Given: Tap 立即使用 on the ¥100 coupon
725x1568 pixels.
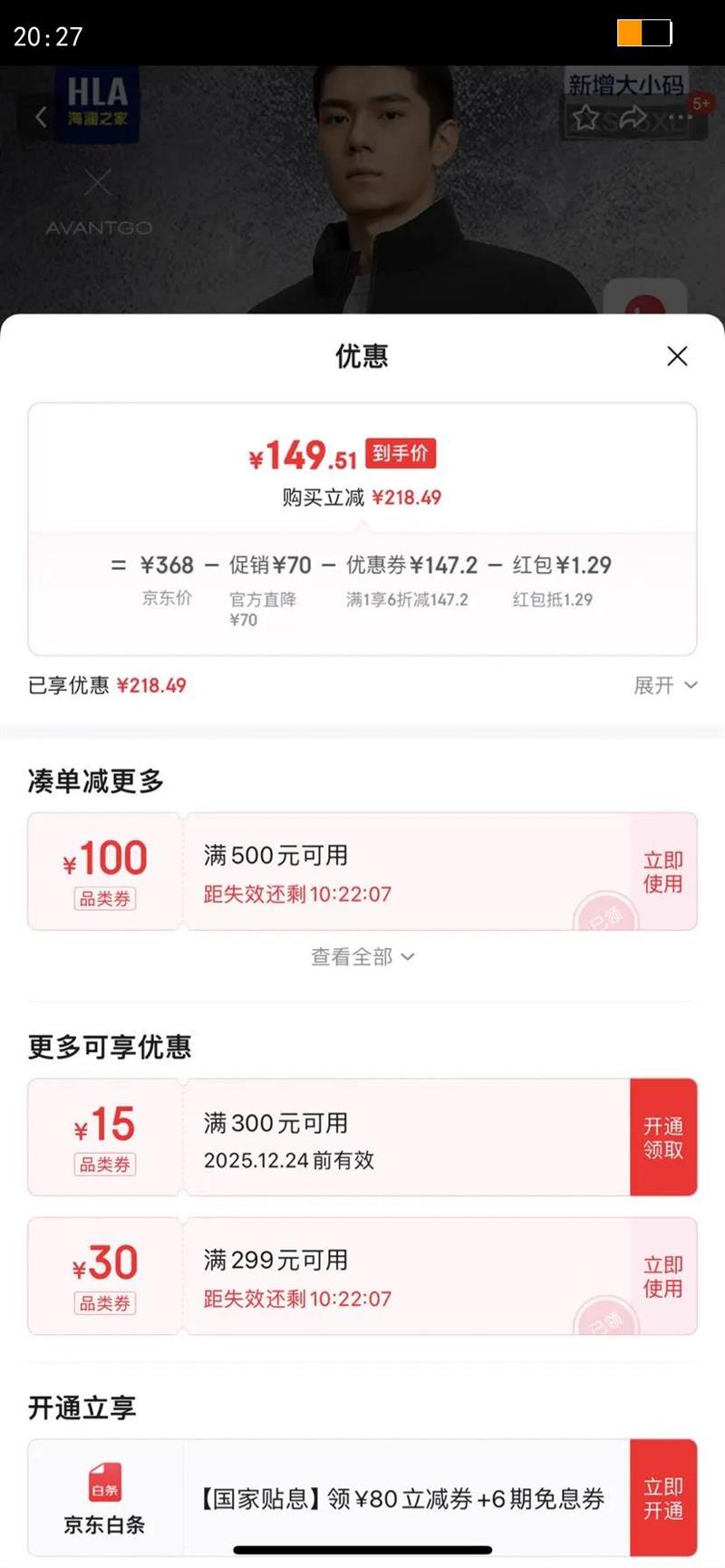Looking at the screenshot, I should [662, 870].
